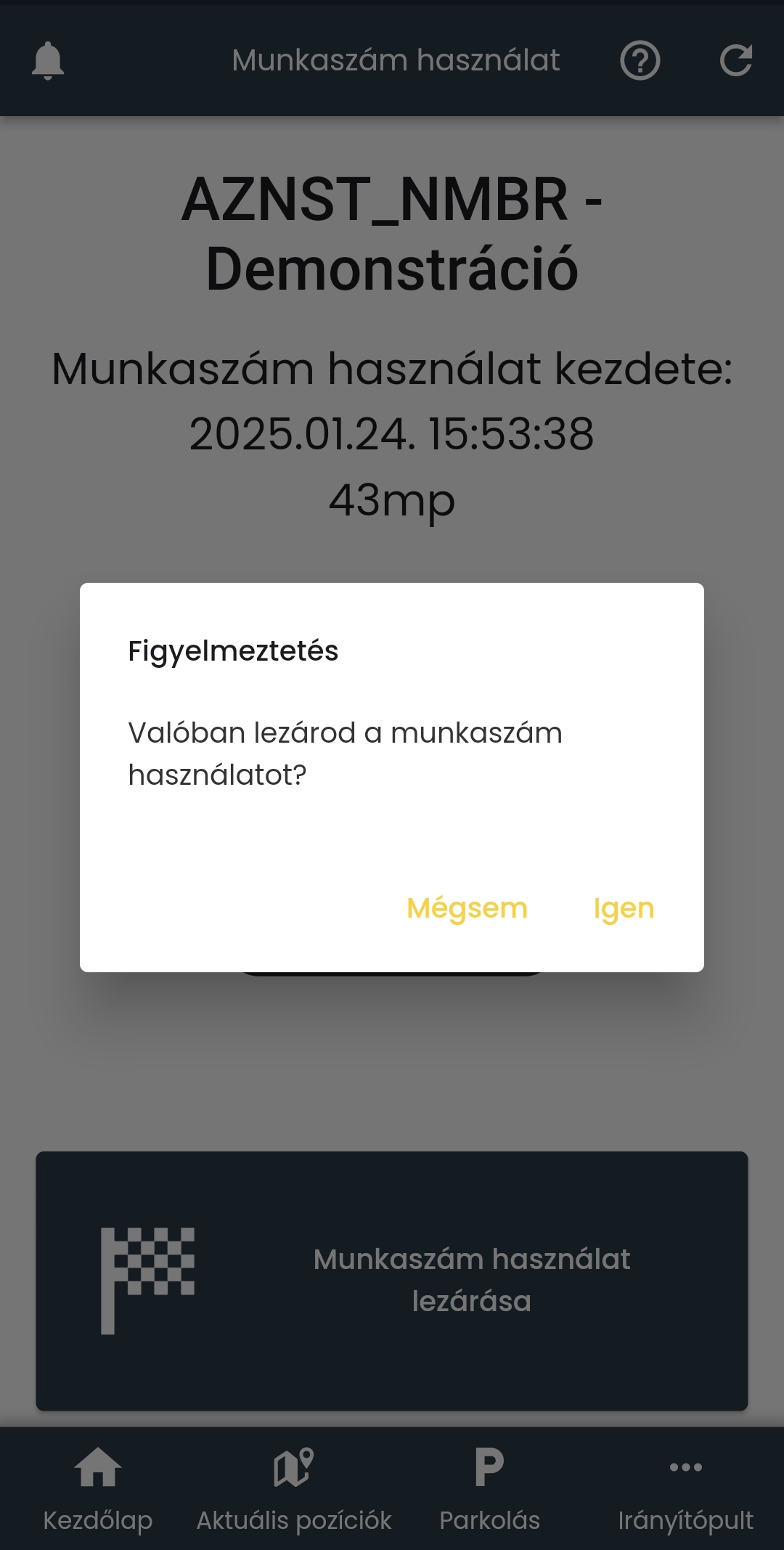The height and width of the screenshot is (1550, 784).
Task: Tap Munkaszám használat lezárása button
Action: 392,1280
